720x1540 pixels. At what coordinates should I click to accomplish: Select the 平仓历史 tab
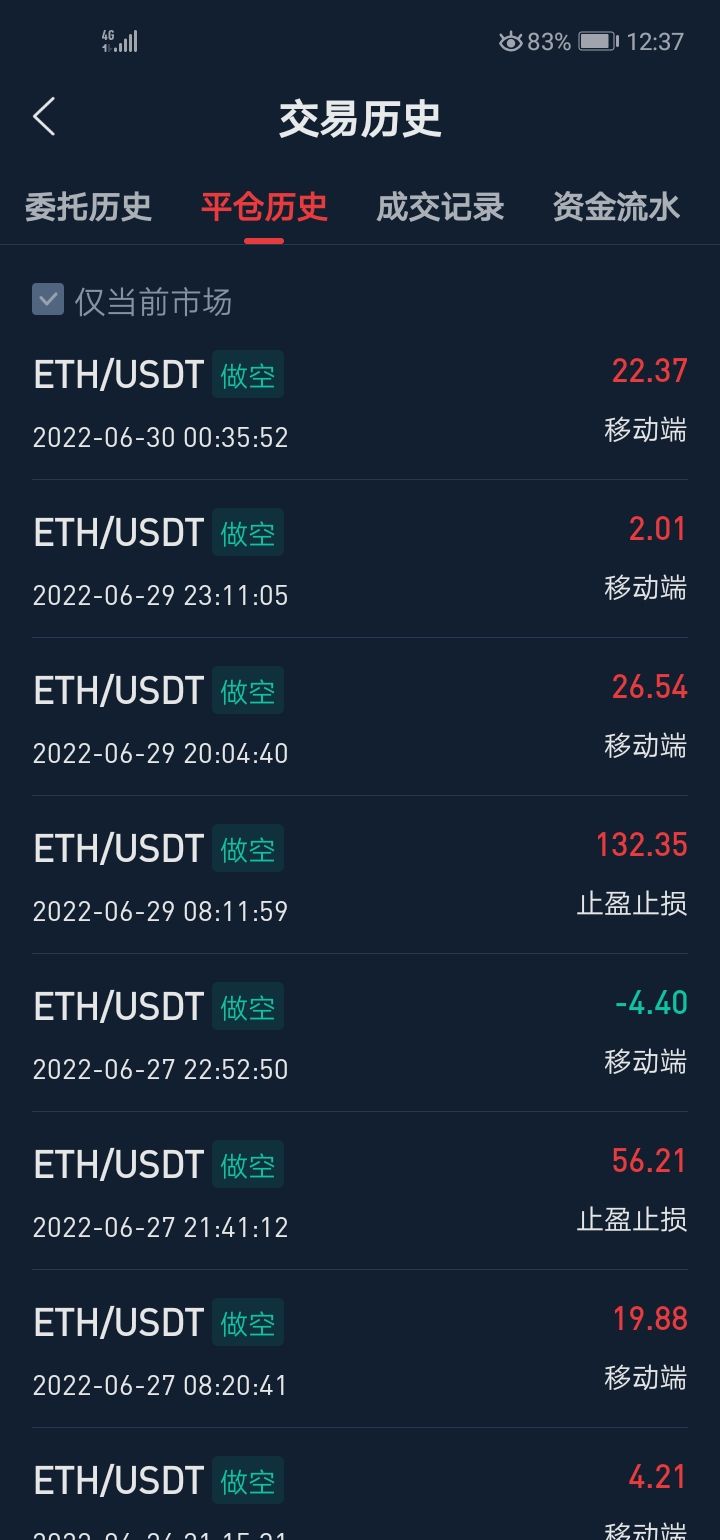pos(264,207)
